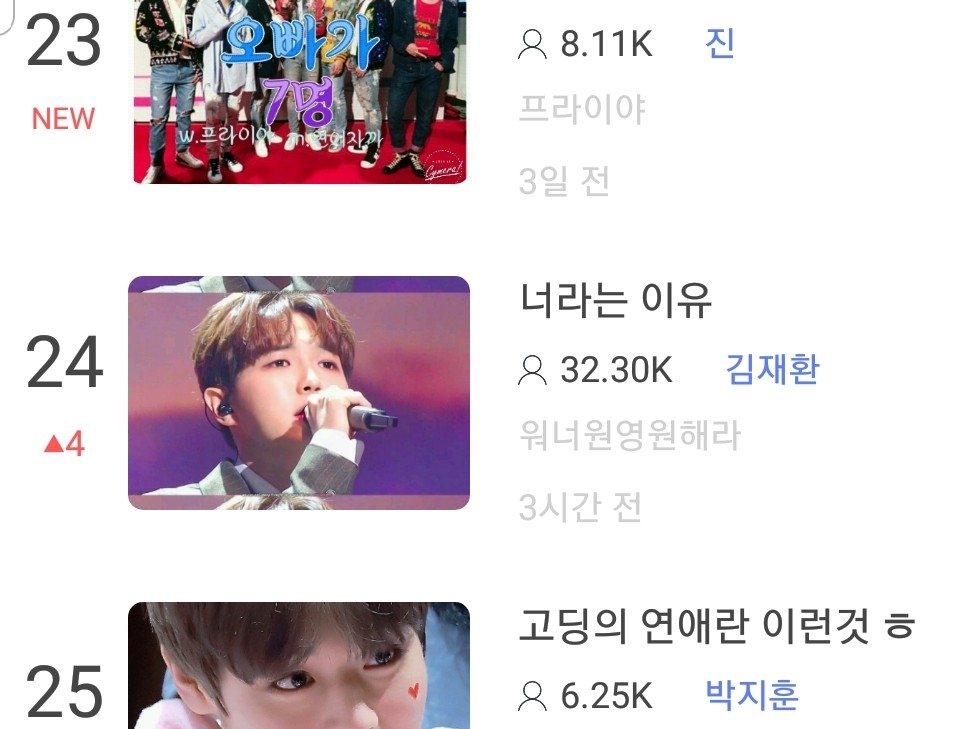The width and height of the screenshot is (972, 729).
Task: Open the rank 25 story thumbnail
Action: coord(299,666)
